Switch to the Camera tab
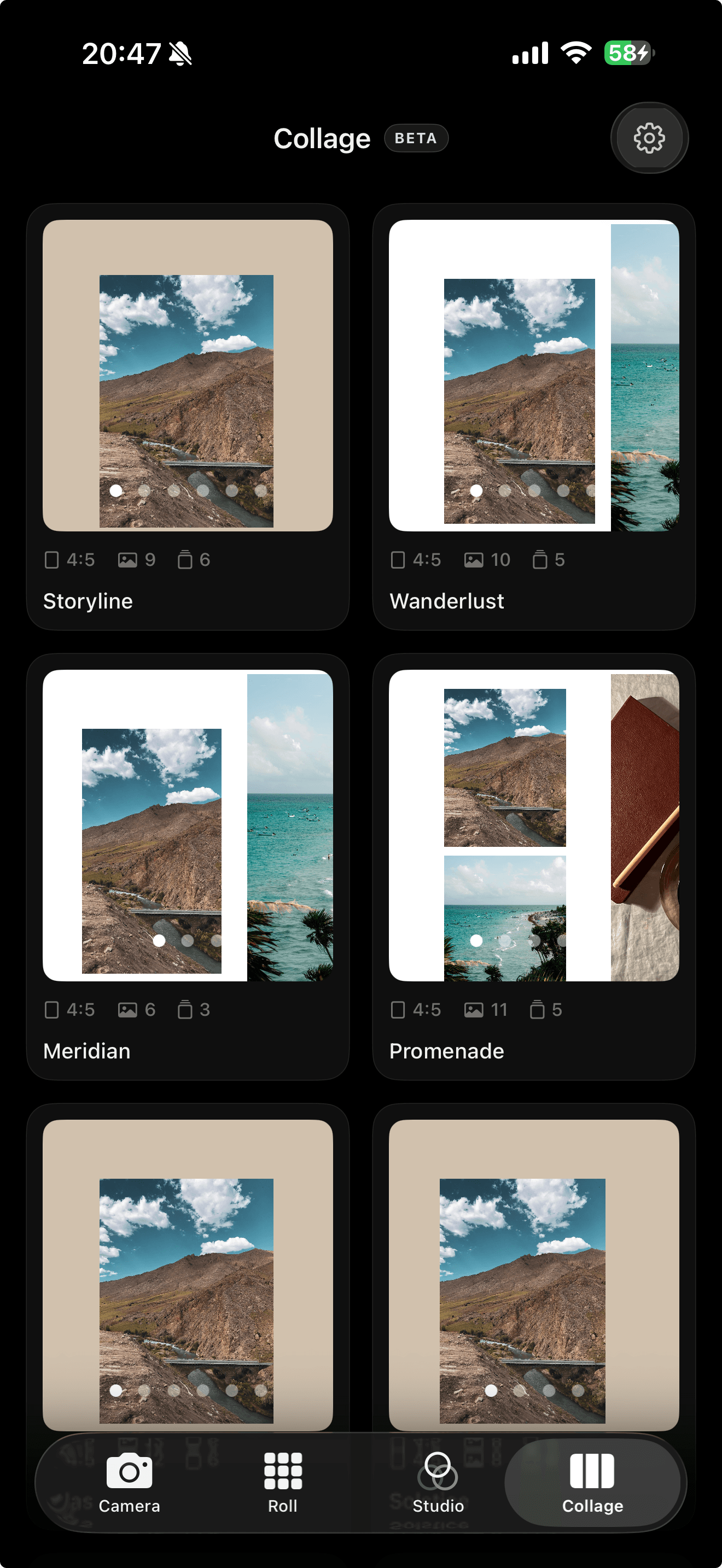Screen dimensions: 722x1568 (129, 1483)
